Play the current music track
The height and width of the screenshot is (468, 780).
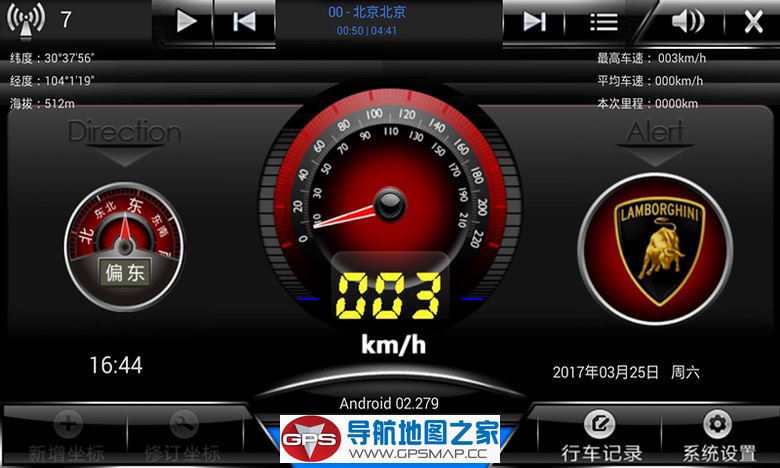[186, 21]
